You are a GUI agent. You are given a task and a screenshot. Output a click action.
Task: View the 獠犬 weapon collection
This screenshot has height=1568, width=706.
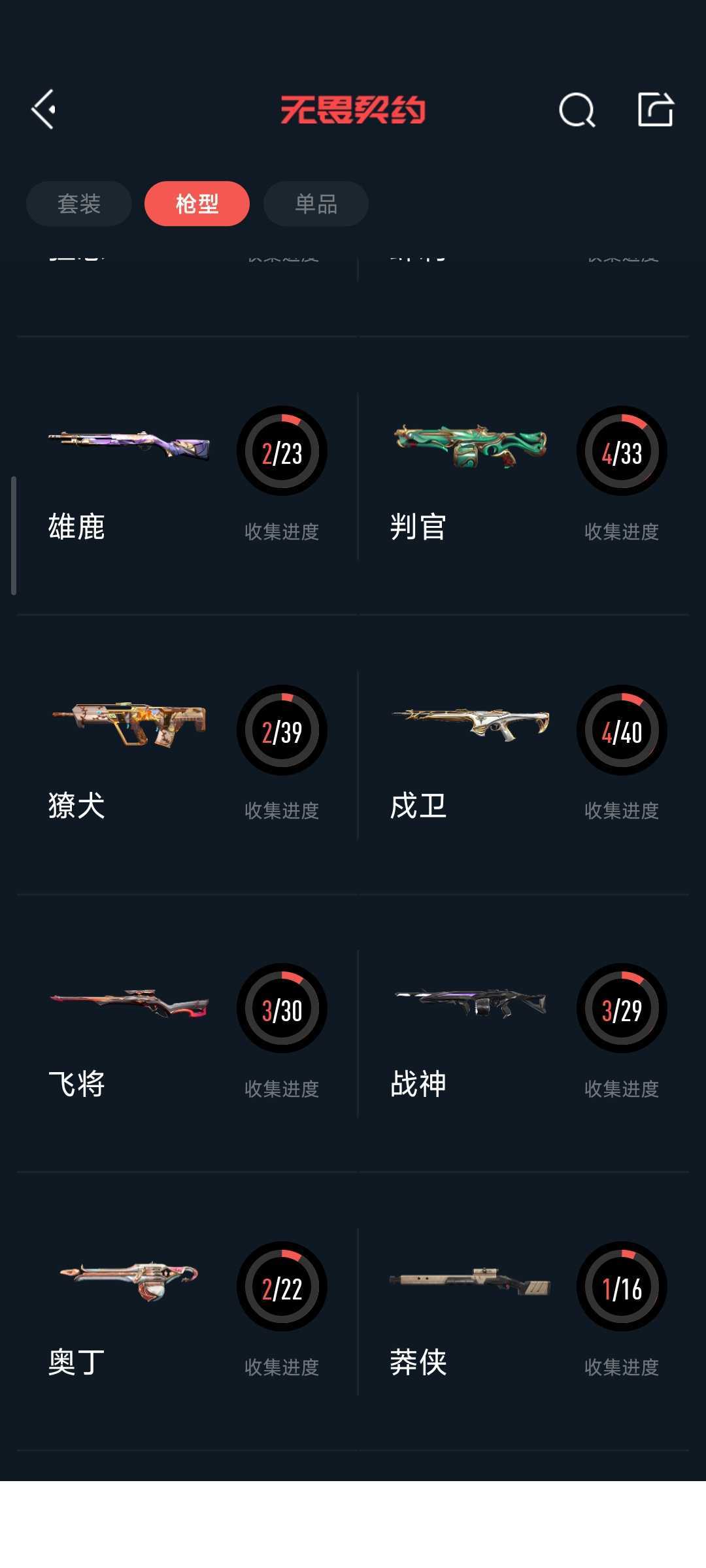[x=186, y=755]
